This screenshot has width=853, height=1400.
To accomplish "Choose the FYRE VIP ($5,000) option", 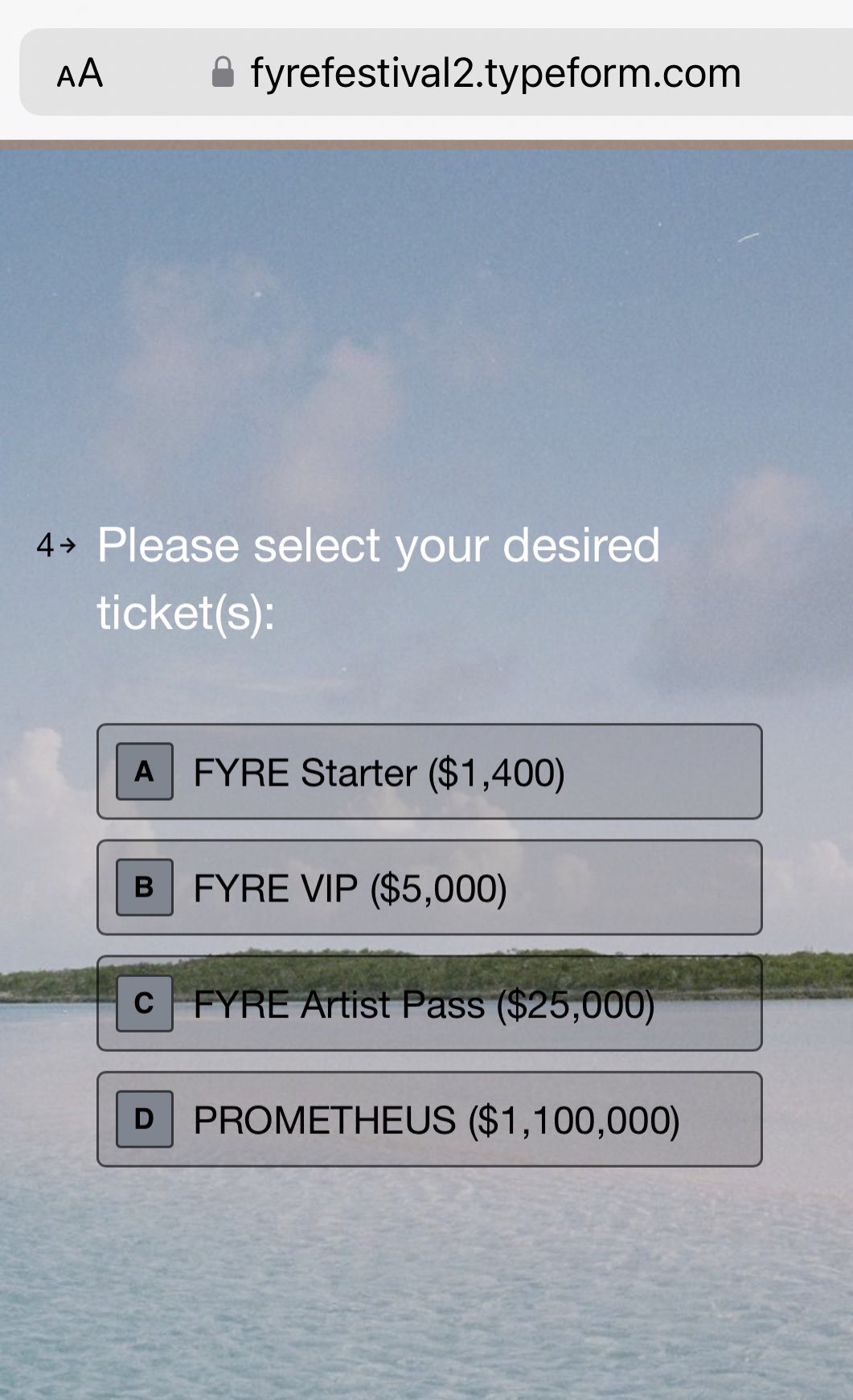I will click(x=429, y=888).
